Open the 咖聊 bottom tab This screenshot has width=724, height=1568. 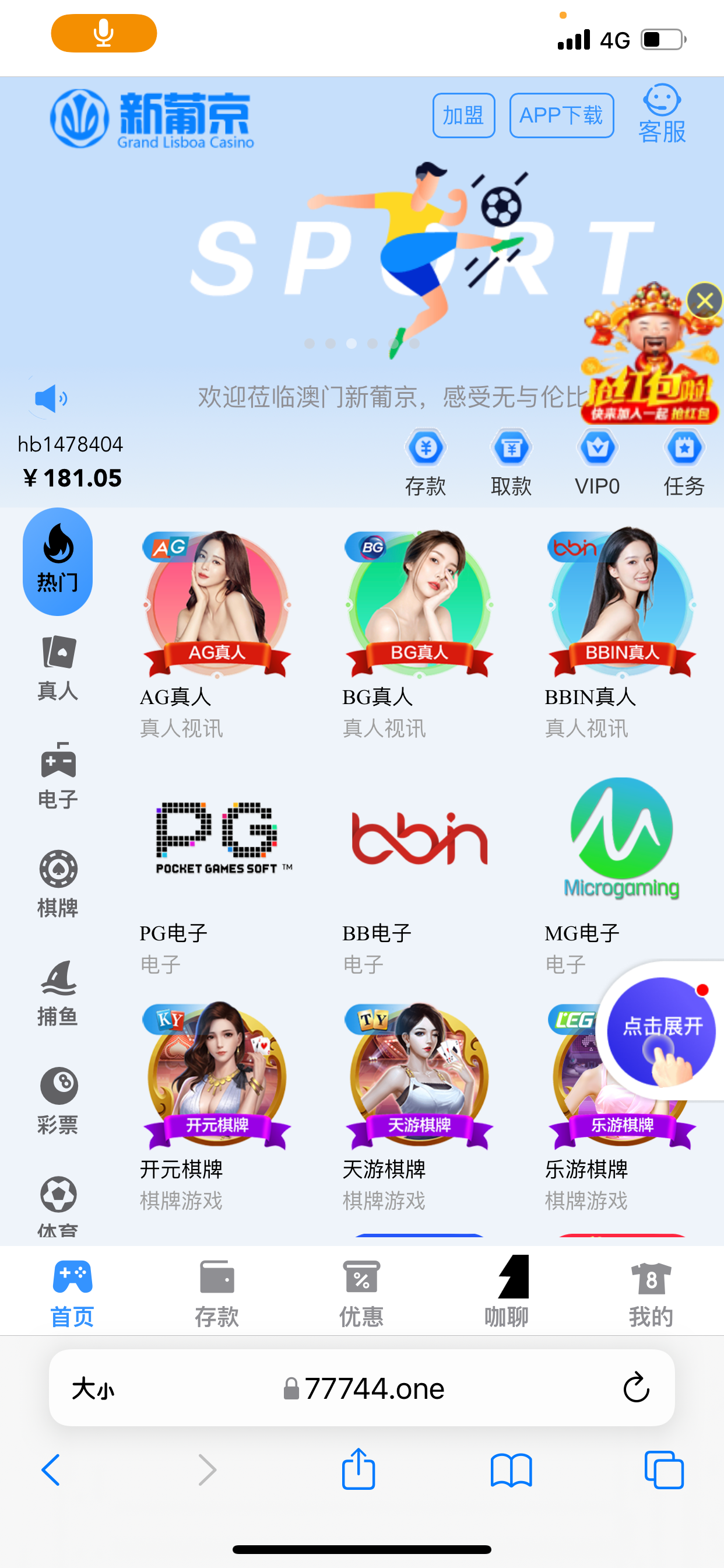coord(506,1291)
